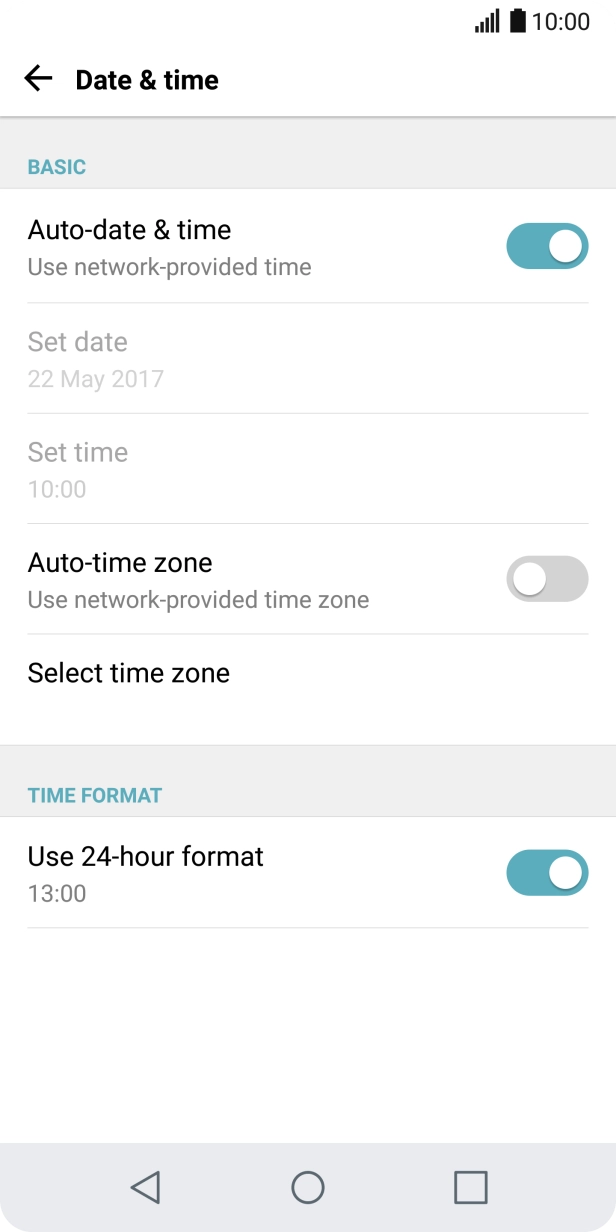Tap the system home button
The width and height of the screenshot is (616, 1232).
(308, 1187)
